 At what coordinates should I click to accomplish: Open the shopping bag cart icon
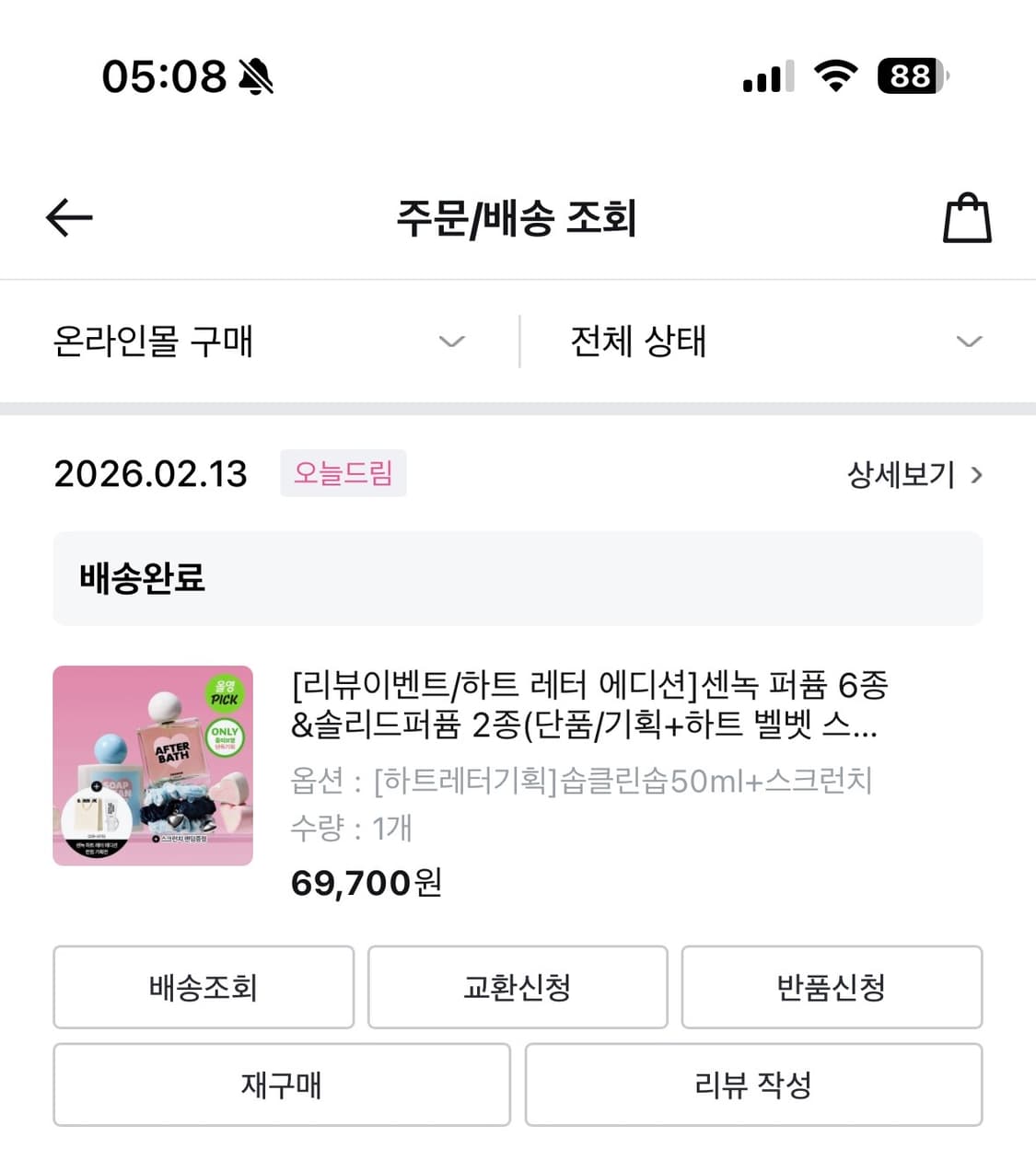[x=966, y=218]
